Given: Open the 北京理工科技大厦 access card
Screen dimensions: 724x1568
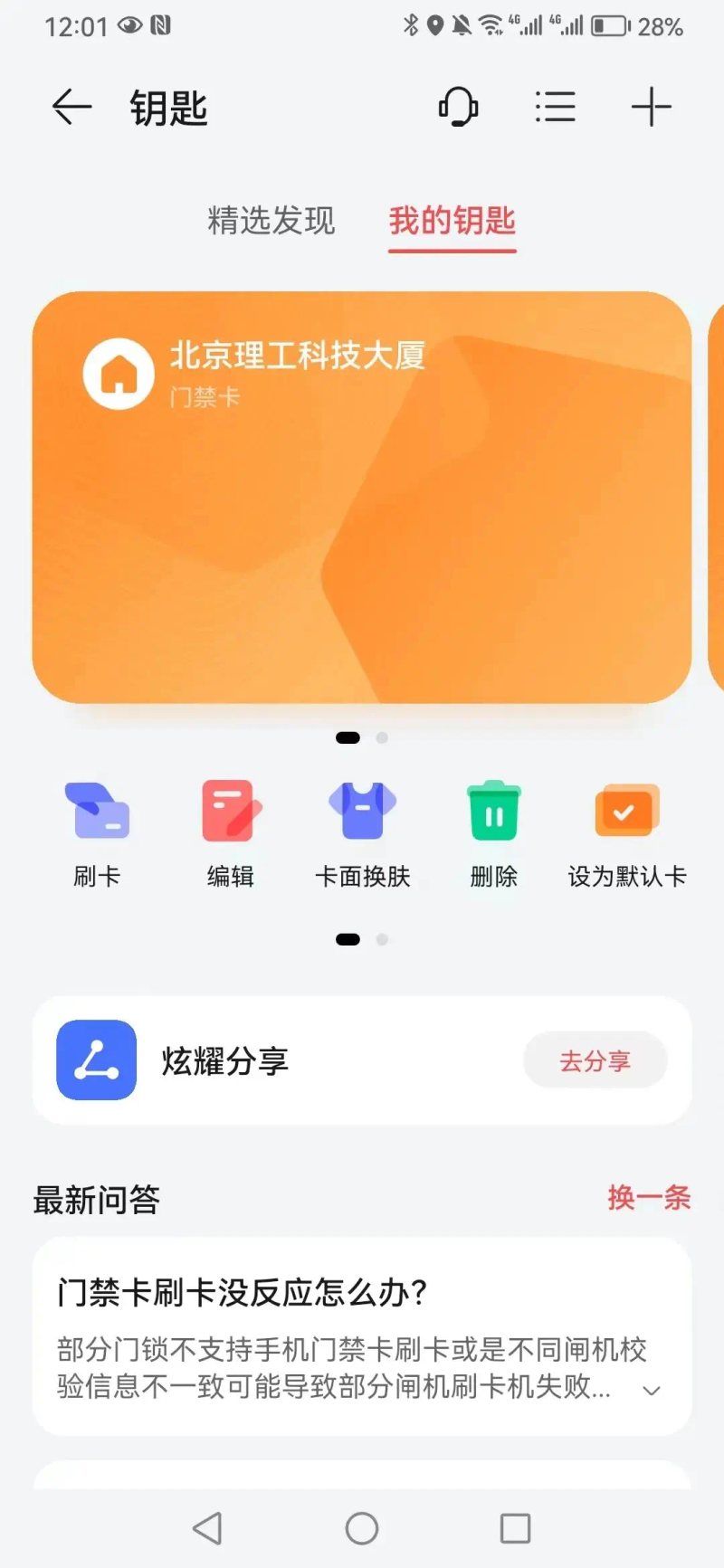Looking at the screenshot, I should coord(362,498).
